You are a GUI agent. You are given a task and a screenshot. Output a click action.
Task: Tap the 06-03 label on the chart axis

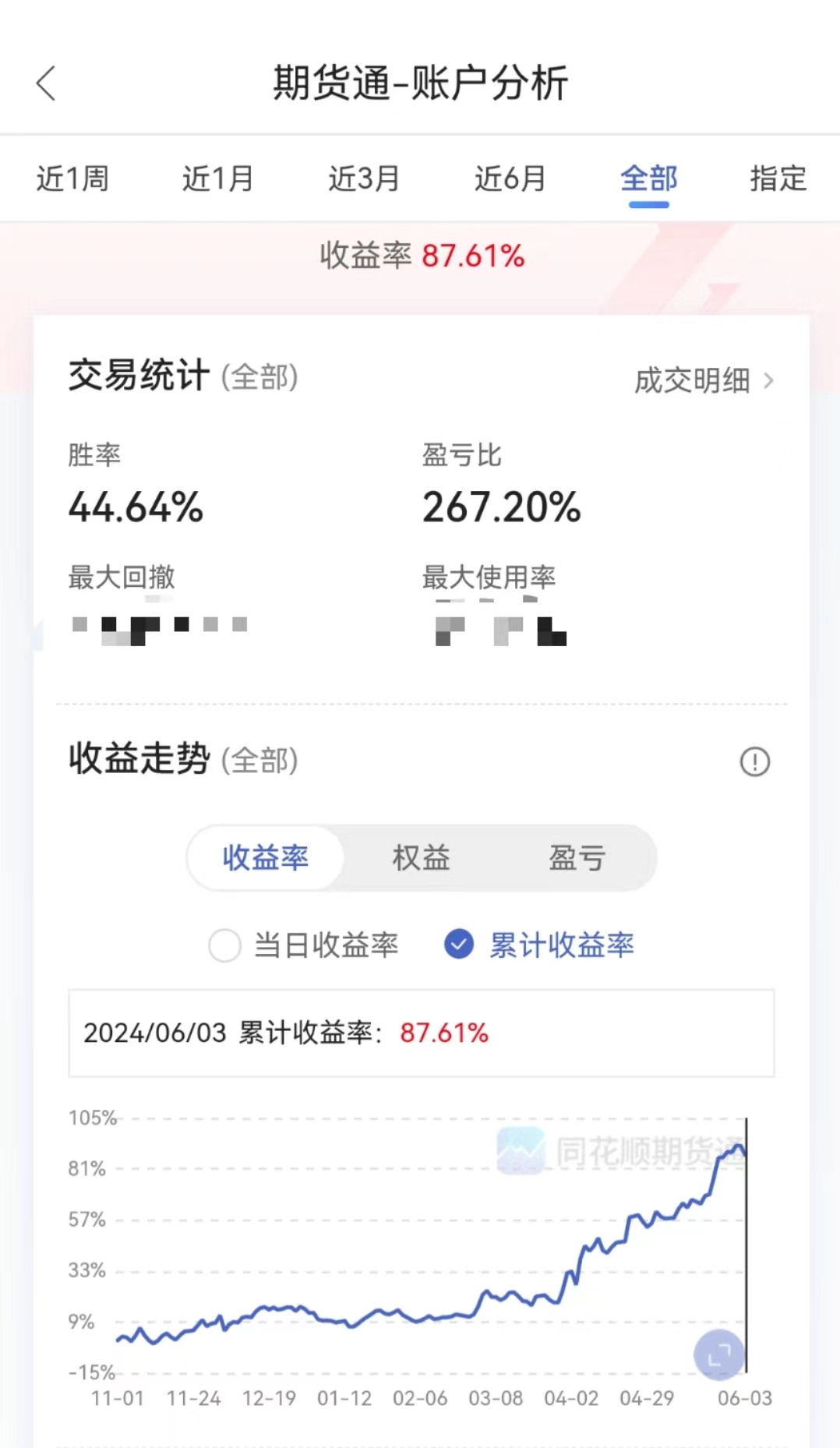[x=744, y=1397]
